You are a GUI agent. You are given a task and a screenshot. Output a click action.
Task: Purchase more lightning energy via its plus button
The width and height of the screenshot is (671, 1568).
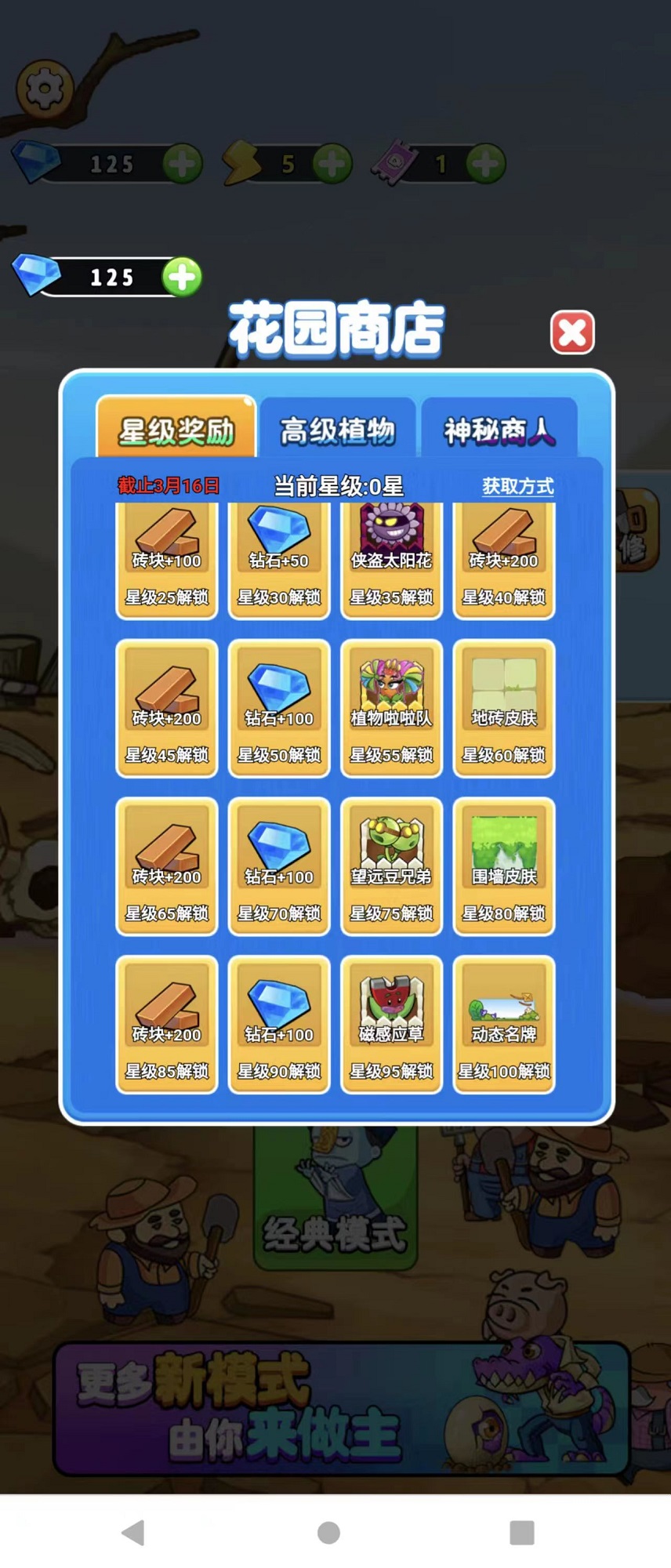pos(332,163)
